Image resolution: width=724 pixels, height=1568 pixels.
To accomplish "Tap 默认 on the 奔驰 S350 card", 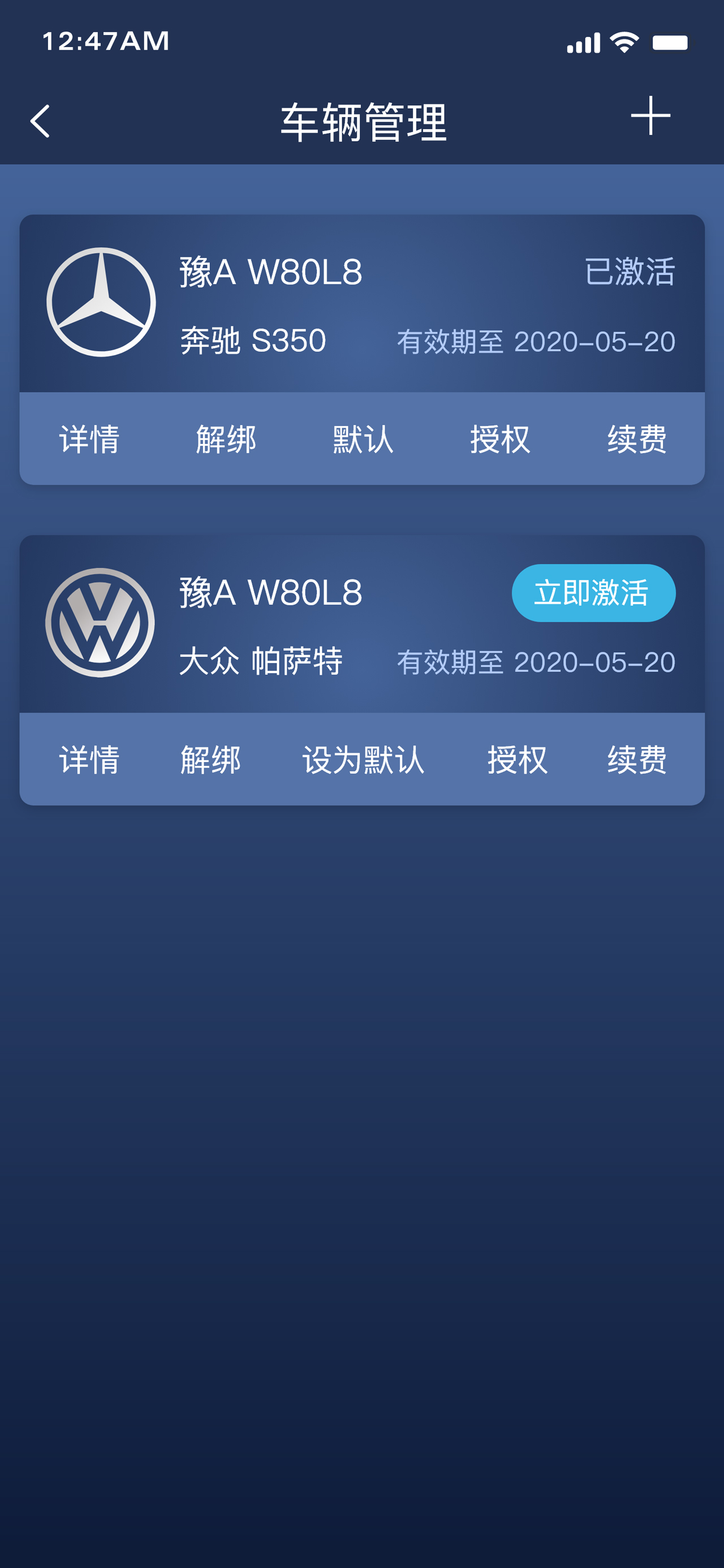I will [x=363, y=439].
